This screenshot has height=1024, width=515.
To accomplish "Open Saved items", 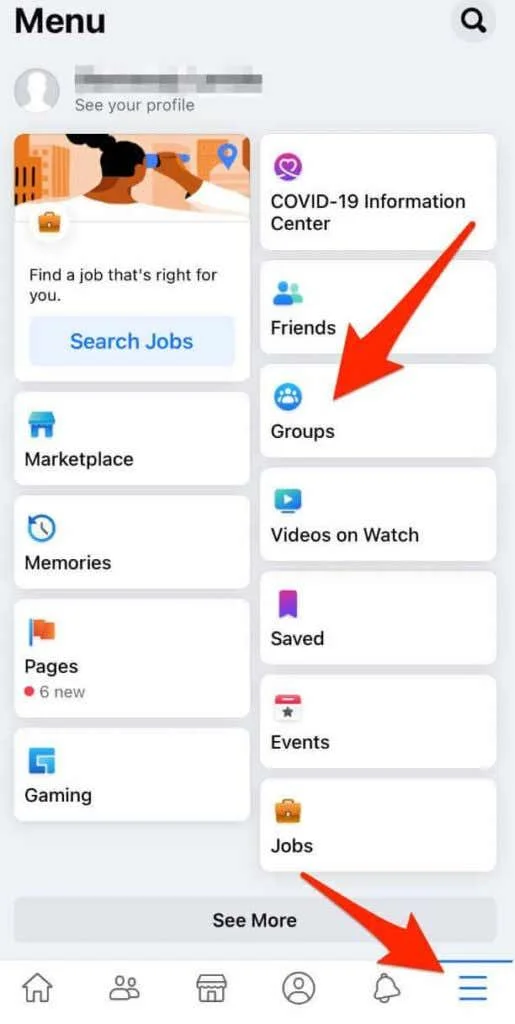I will coord(378,618).
